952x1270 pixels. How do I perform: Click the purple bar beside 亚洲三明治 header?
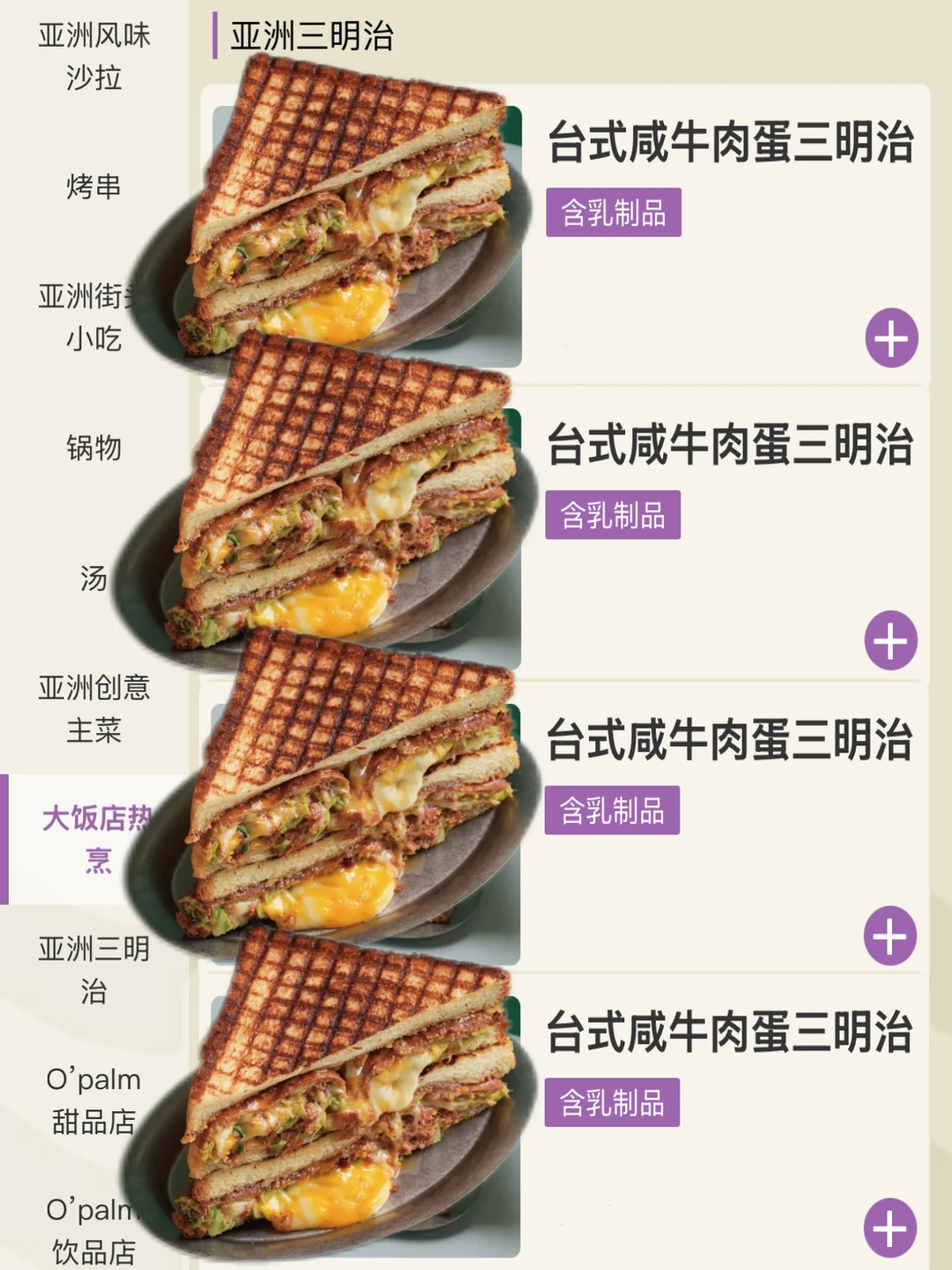pyautogui.click(x=216, y=34)
